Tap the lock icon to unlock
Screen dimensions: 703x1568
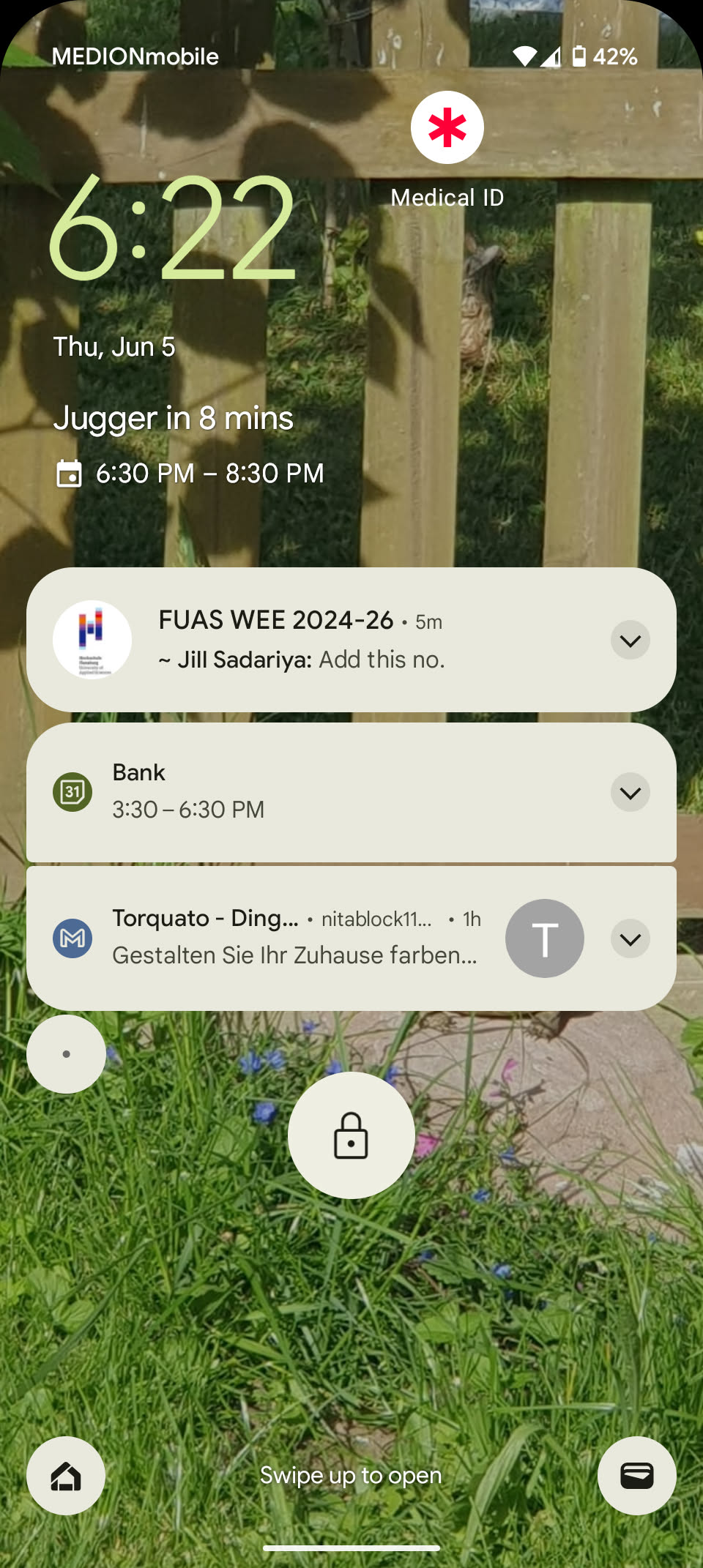point(351,1135)
